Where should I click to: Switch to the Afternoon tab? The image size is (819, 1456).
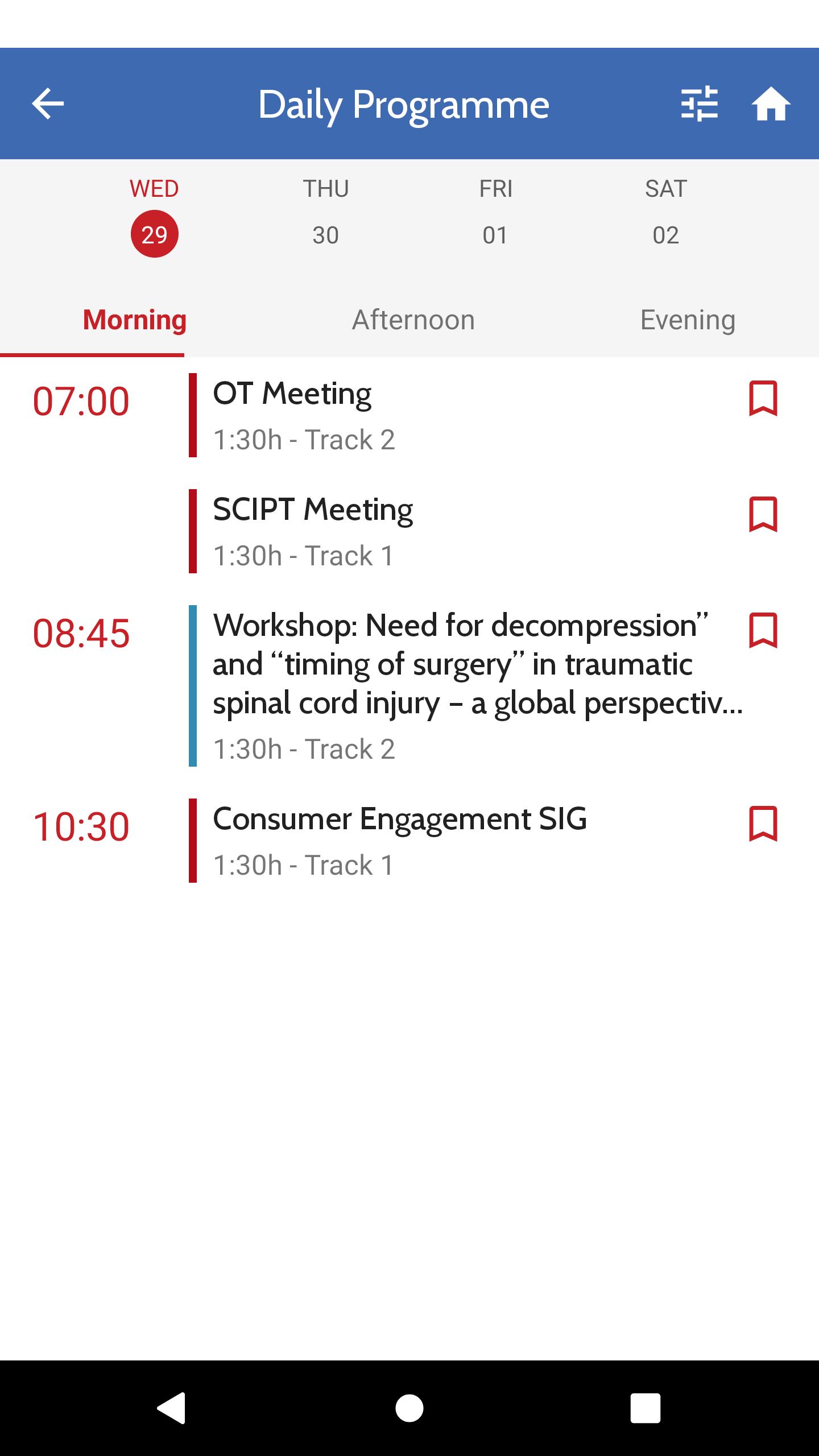413,320
